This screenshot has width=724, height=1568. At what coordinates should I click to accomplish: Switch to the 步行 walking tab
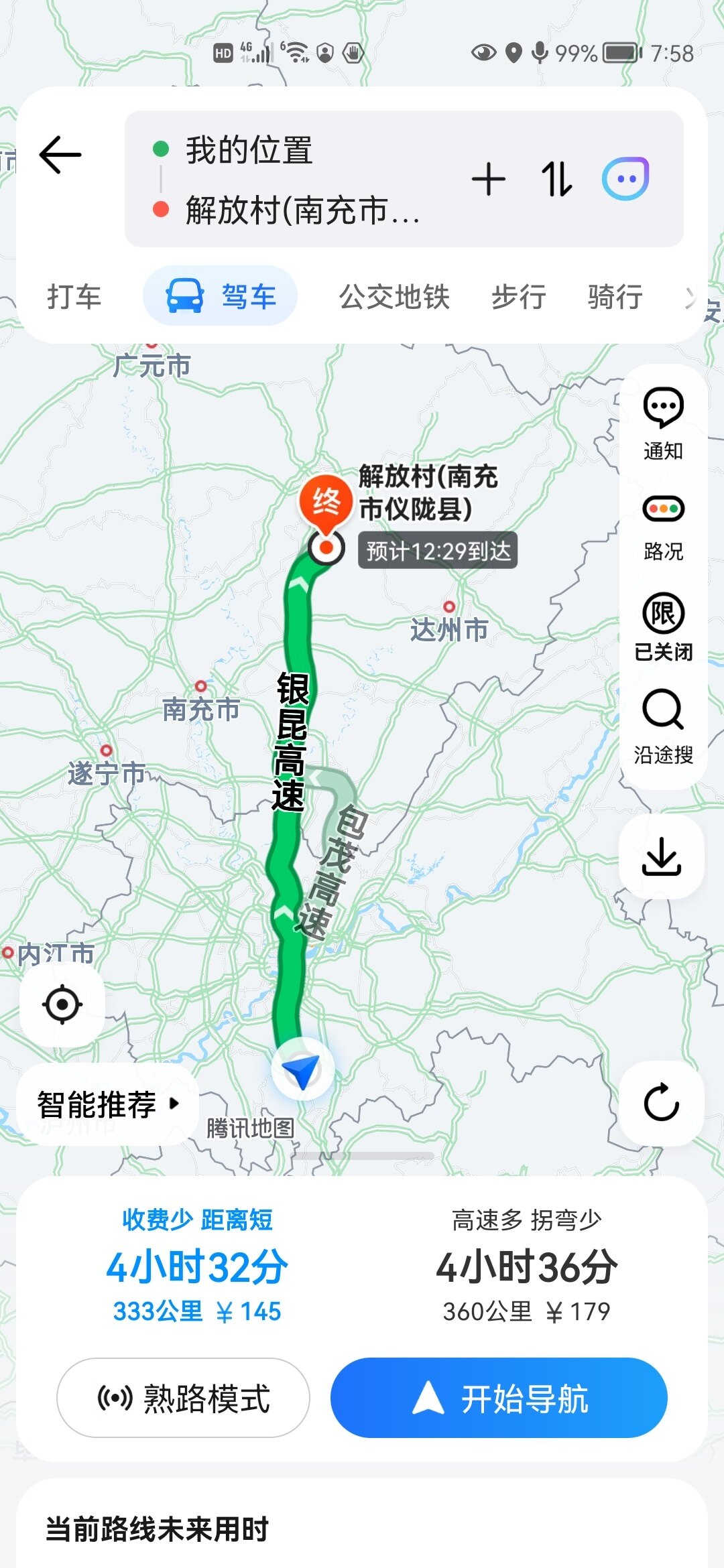519,296
